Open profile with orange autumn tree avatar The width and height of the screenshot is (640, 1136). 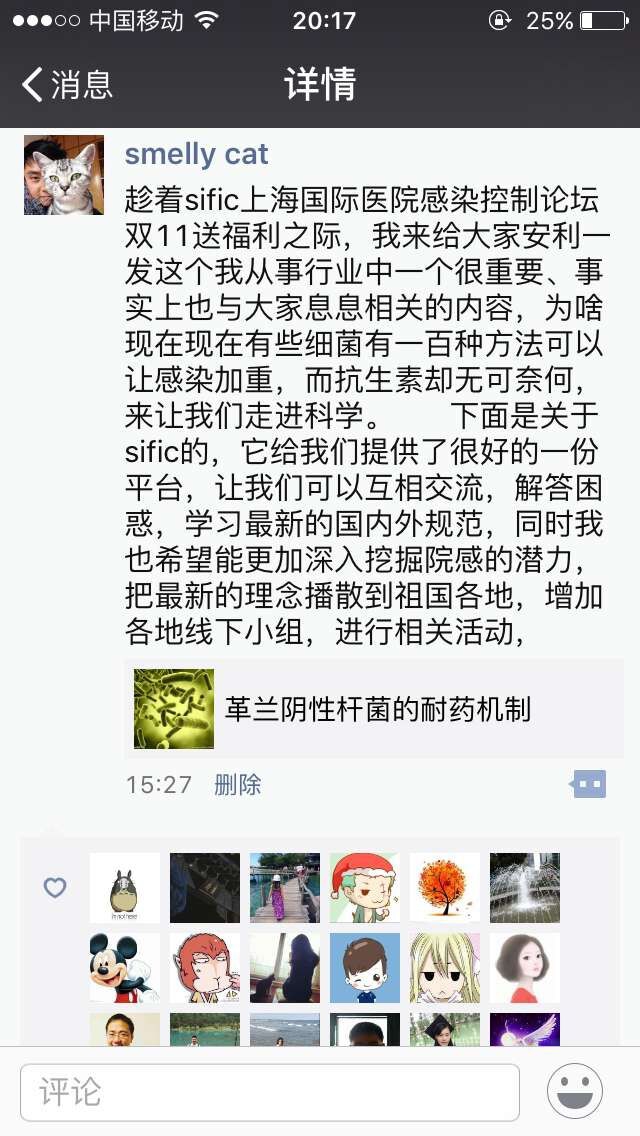pos(445,888)
